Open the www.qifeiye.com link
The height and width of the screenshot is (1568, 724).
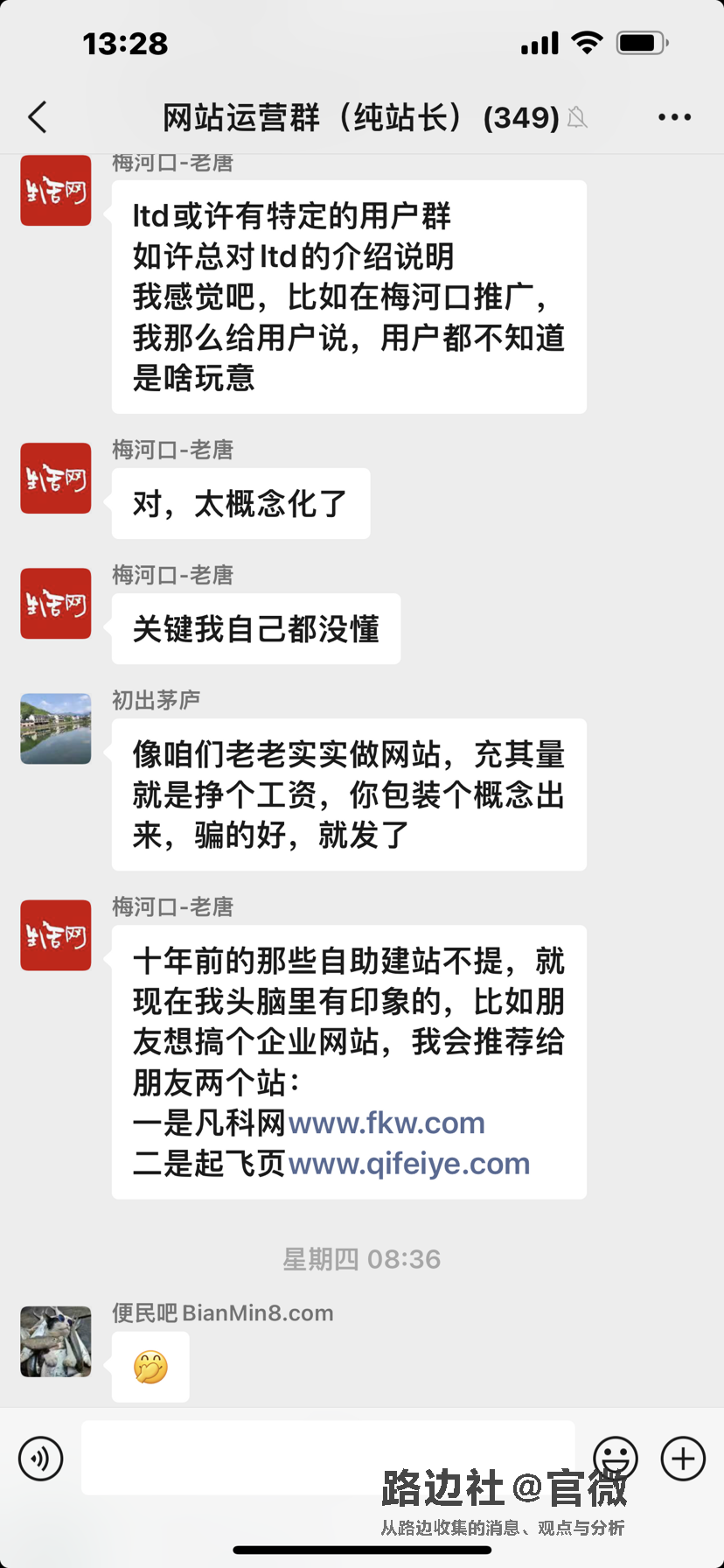click(x=409, y=1164)
